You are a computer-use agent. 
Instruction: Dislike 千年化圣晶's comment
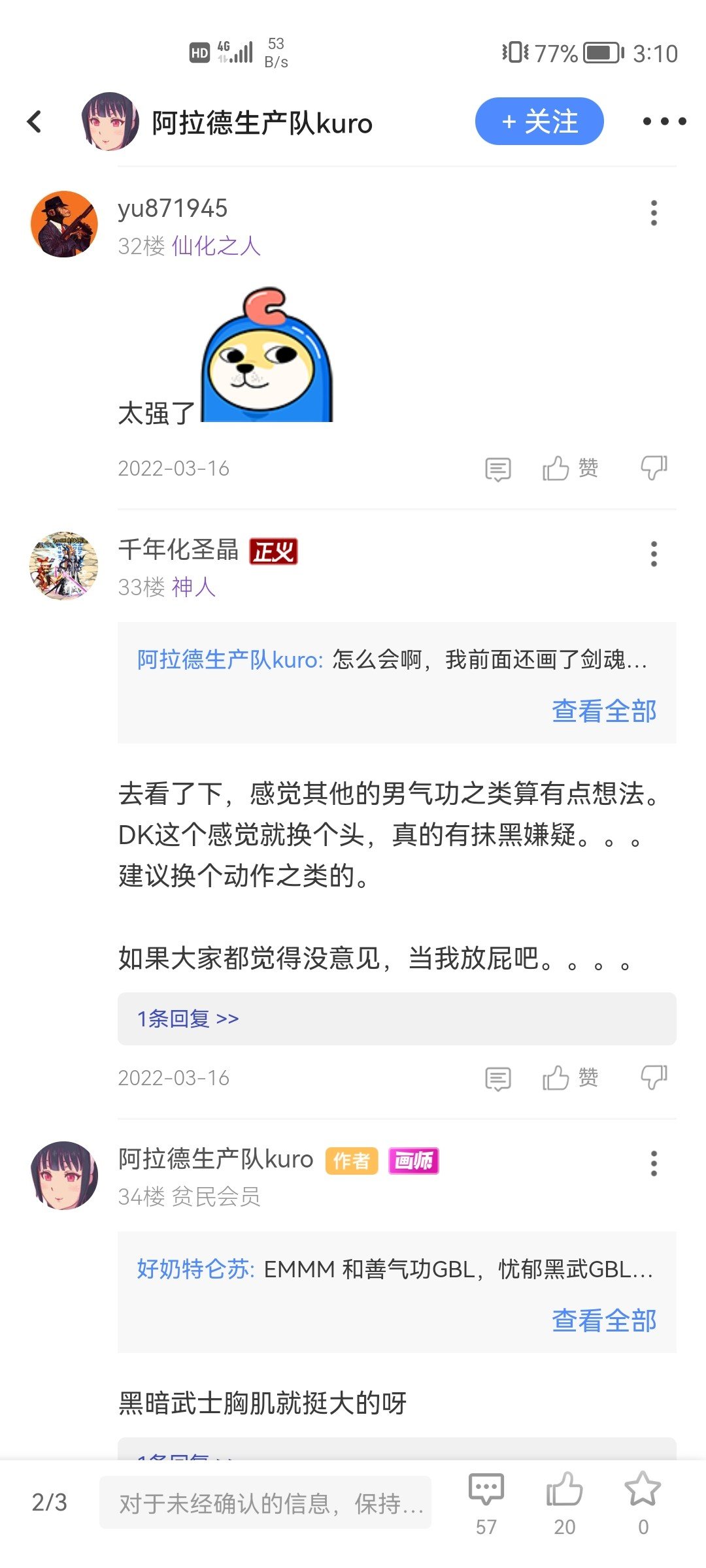coord(654,1078)
